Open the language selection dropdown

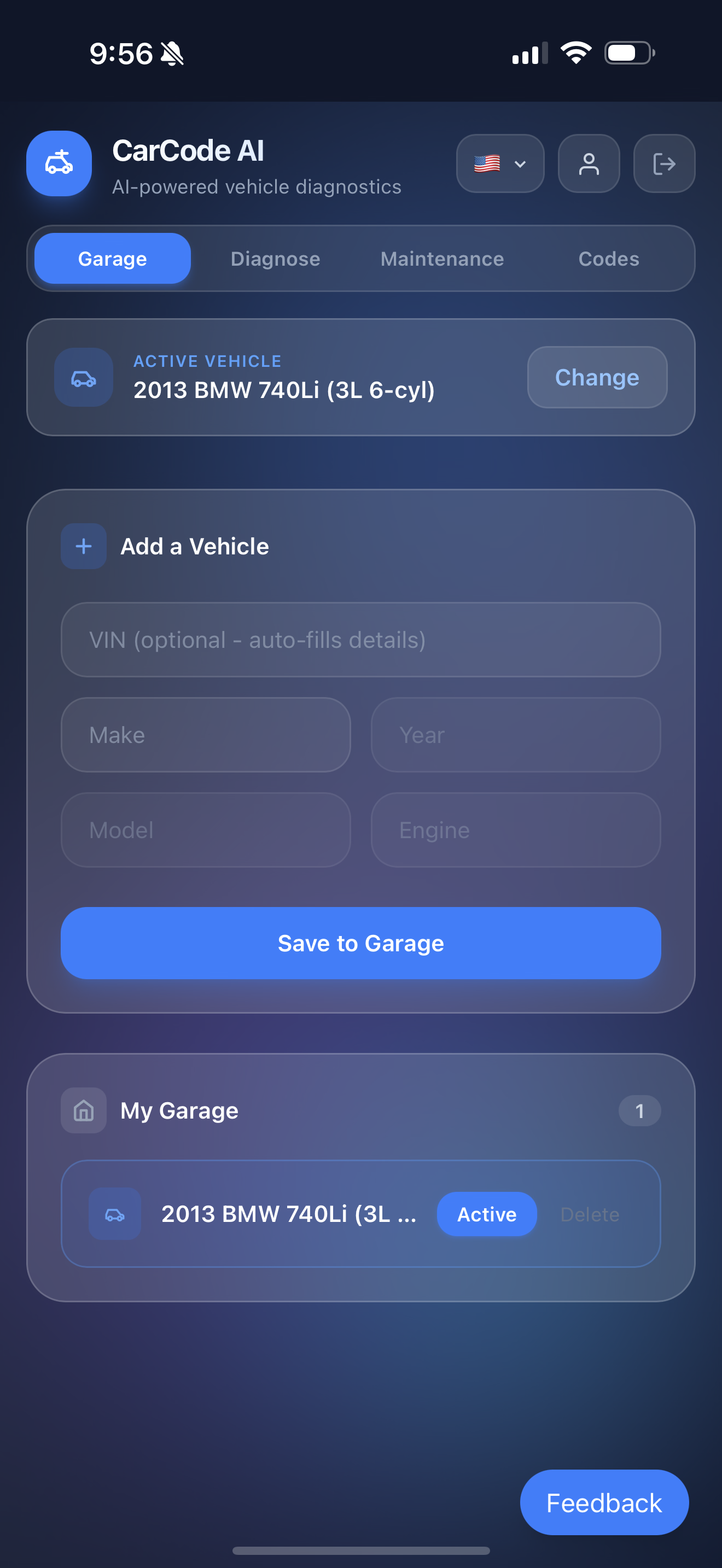coord(499,163)
